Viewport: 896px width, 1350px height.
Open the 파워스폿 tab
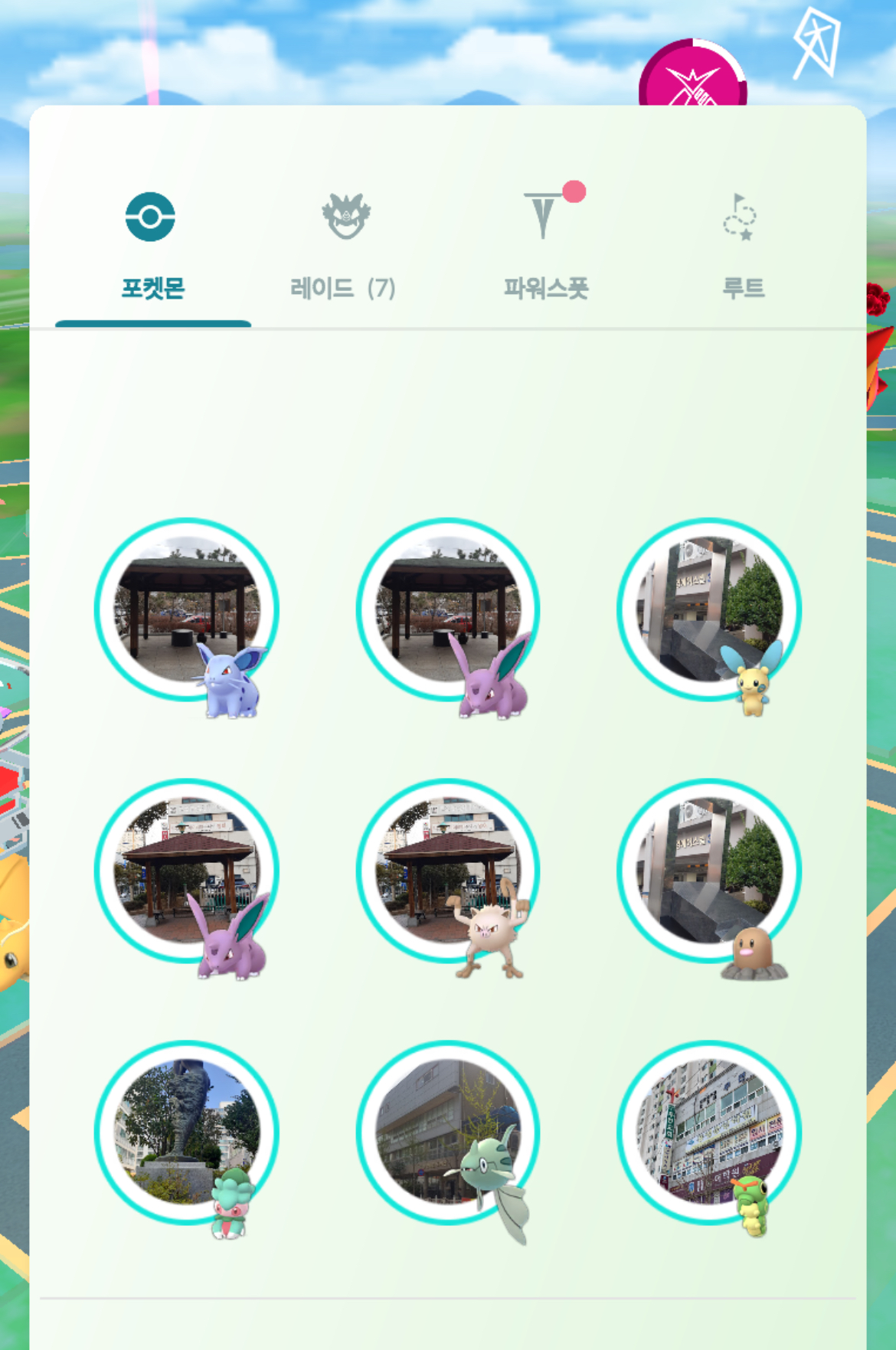pos(545,246)
